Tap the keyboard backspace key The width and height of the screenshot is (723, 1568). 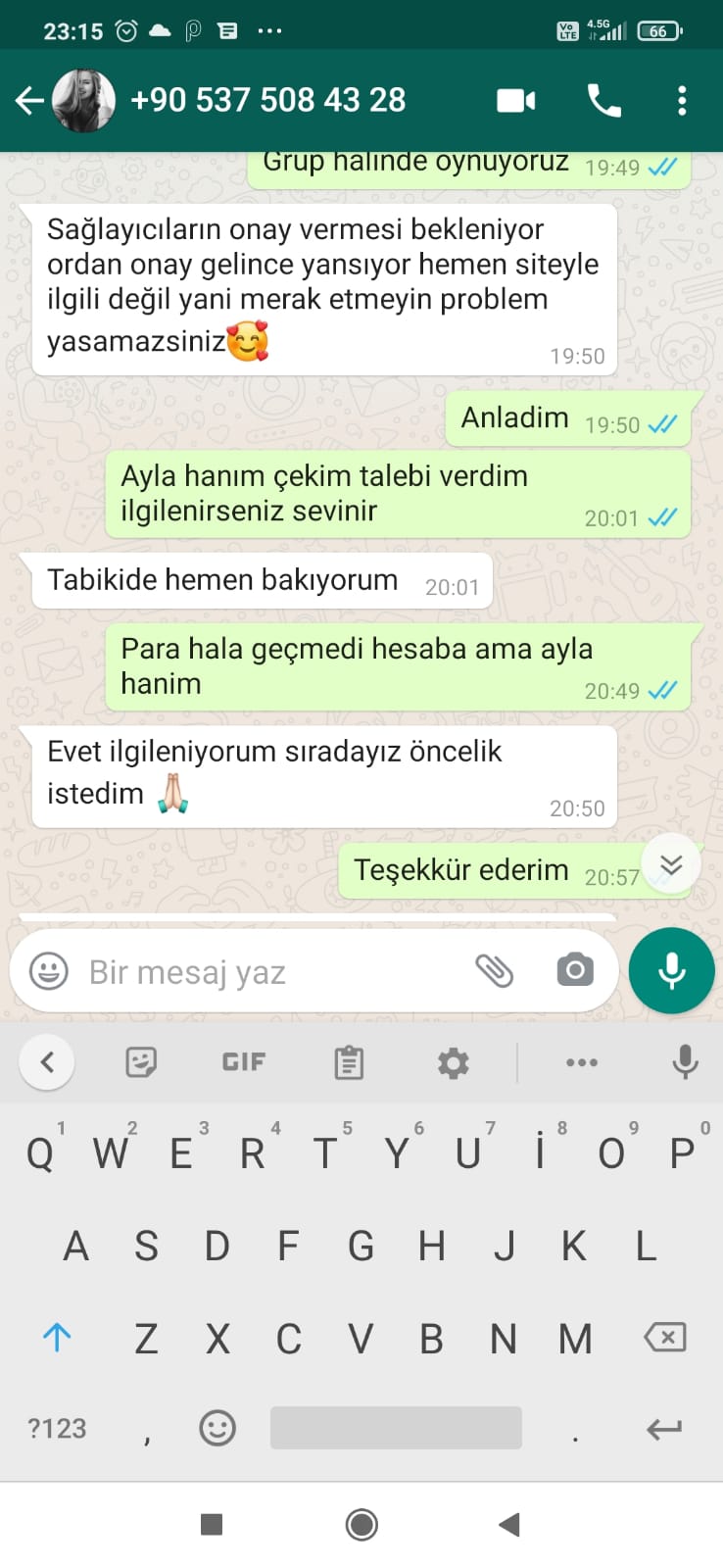click(664, 1337)
